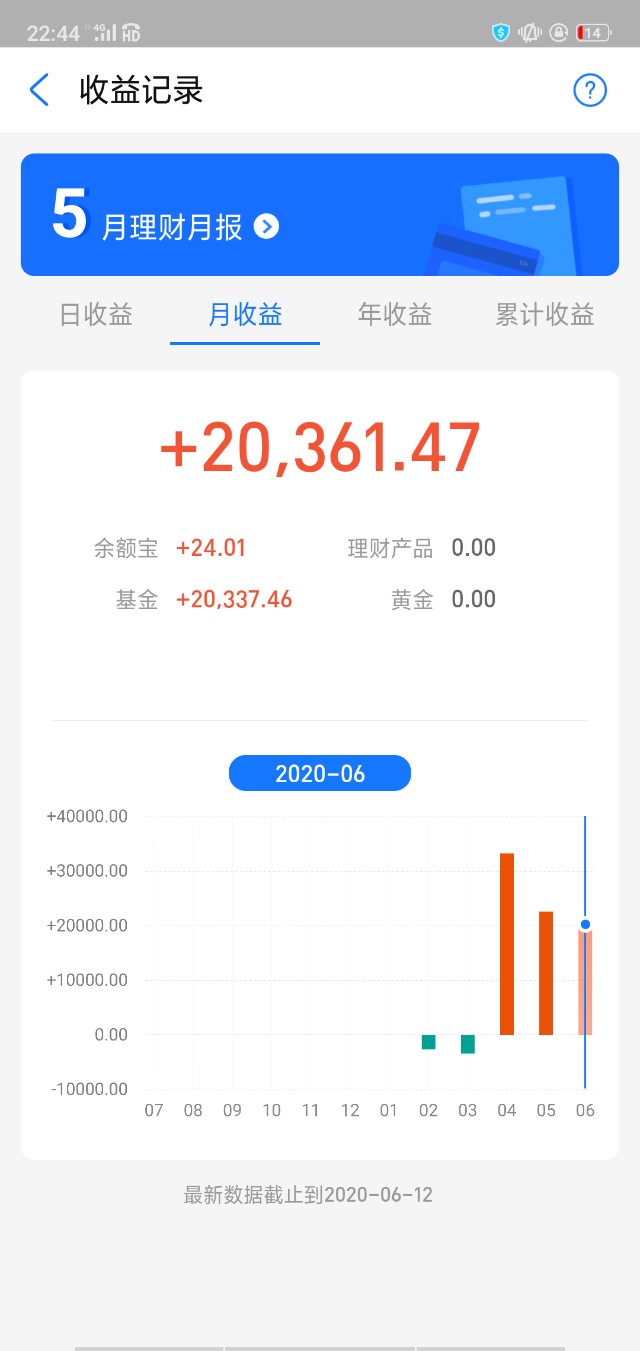Switch to the 年收益 tab

point(395,315)
